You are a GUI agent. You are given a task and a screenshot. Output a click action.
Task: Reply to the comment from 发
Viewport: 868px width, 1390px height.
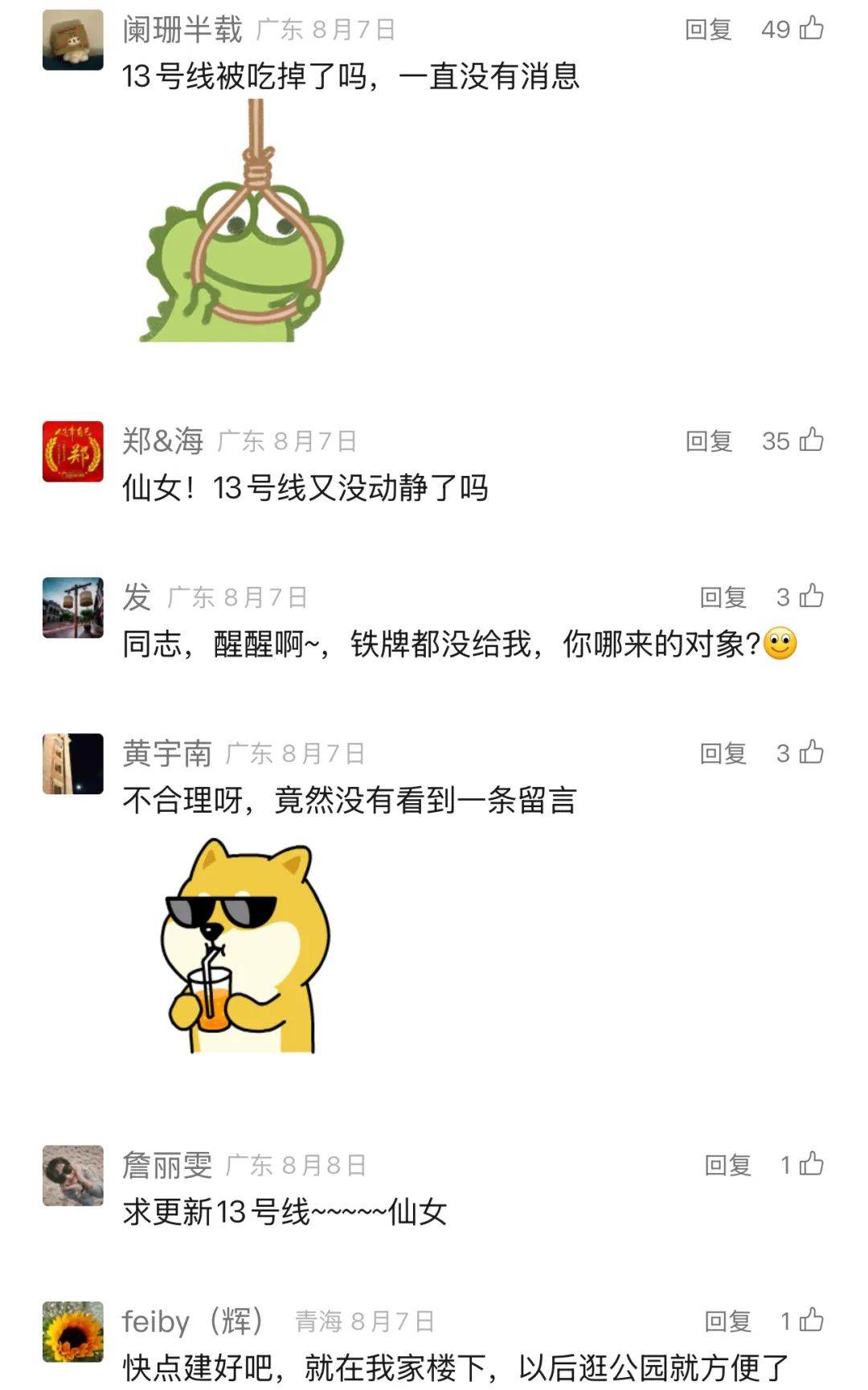pos(723,597)
